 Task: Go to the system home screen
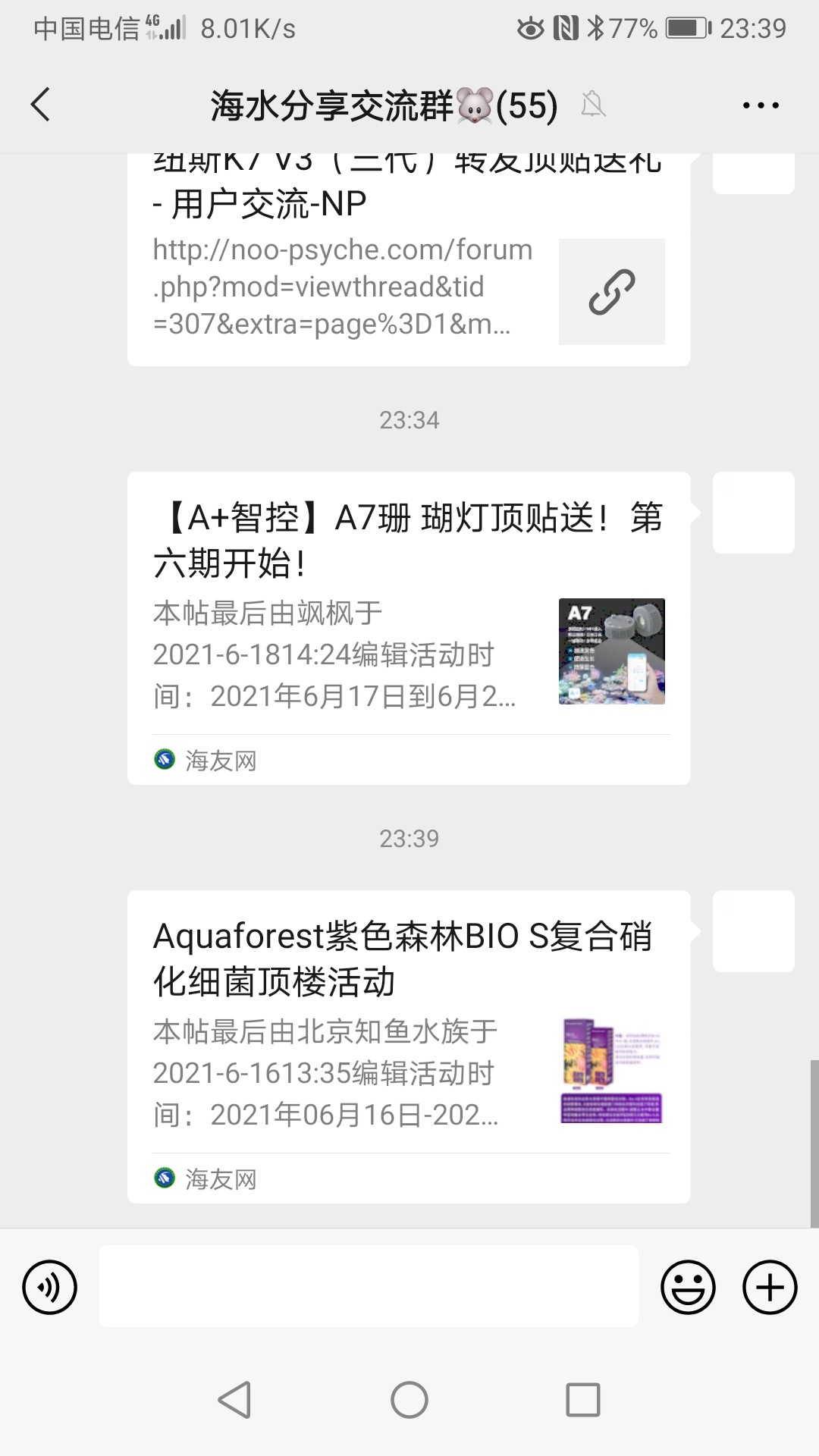409,1400
